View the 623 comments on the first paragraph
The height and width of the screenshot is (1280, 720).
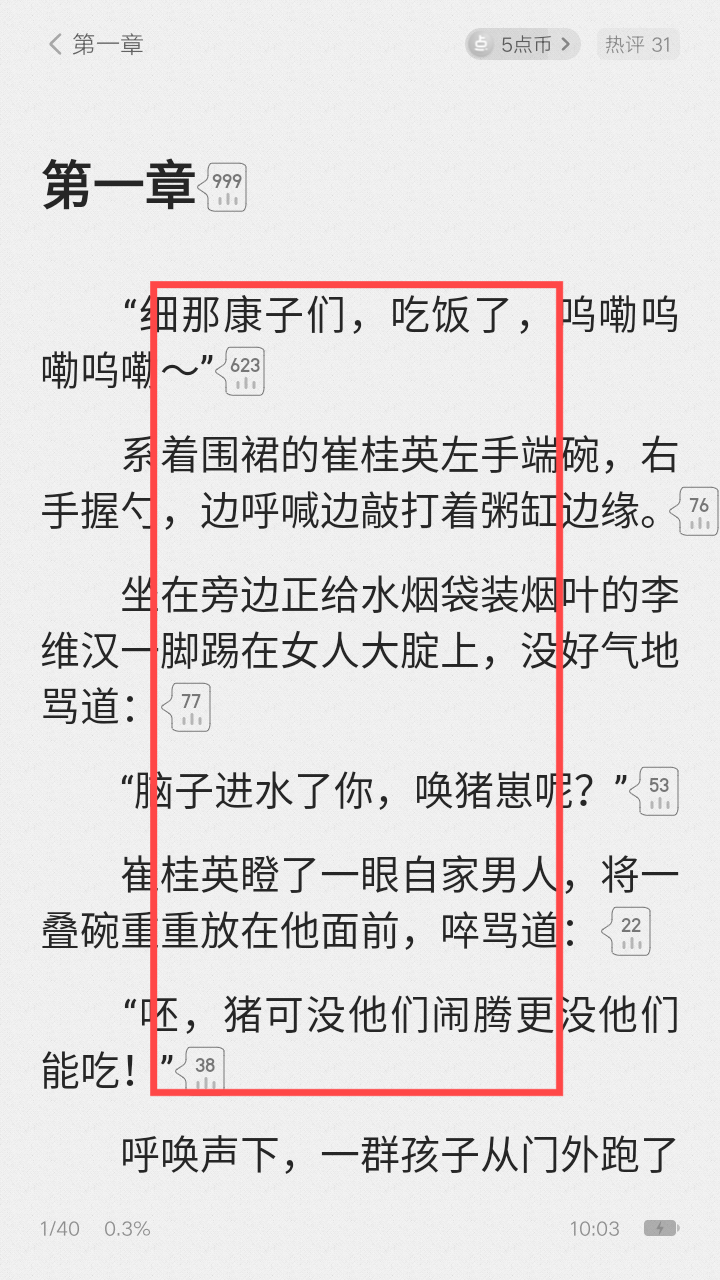(243, 372)
